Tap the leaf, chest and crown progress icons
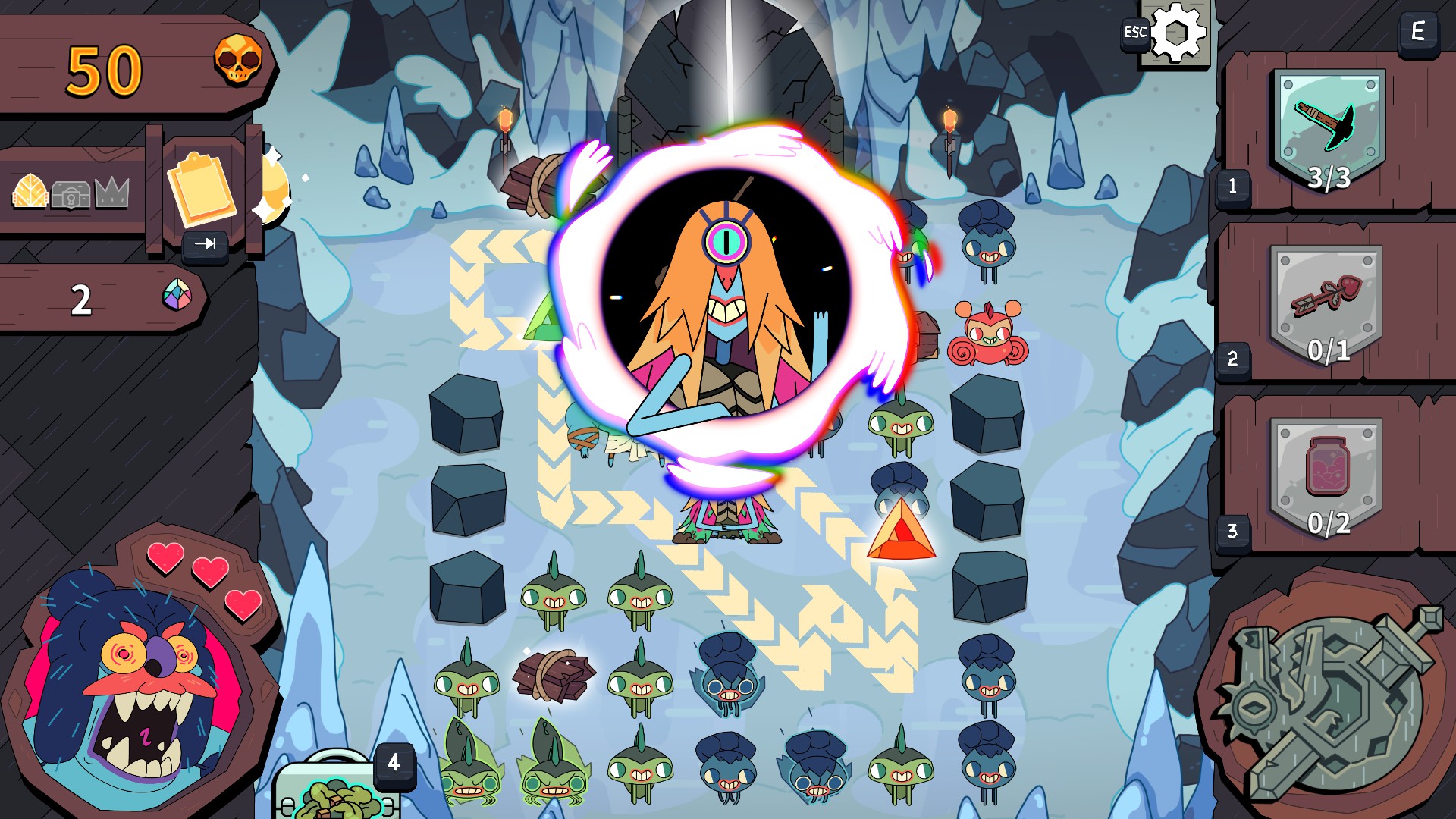Viewport: 1456px width, 819px height. click(x=71, y=192)
